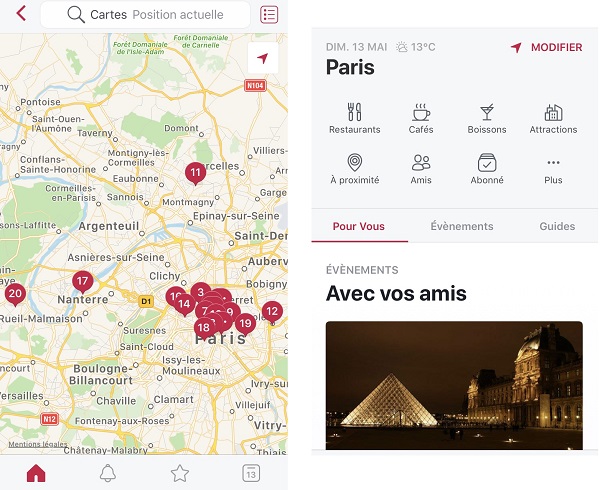Screen dimensions: 600x490
Task: Go back with the red arrow
Action: coord(21,14)
